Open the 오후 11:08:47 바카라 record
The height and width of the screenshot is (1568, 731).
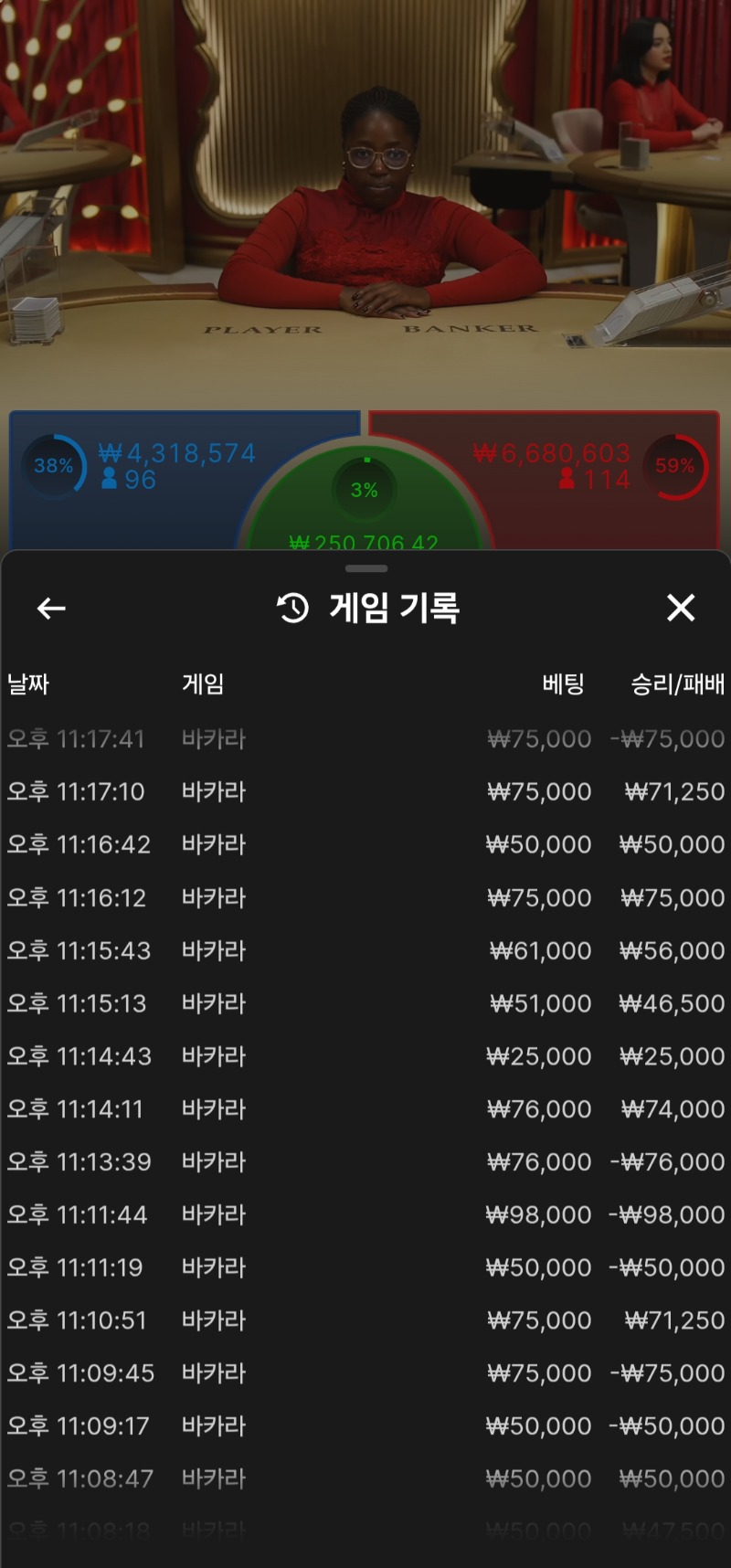coord(365,1479)
